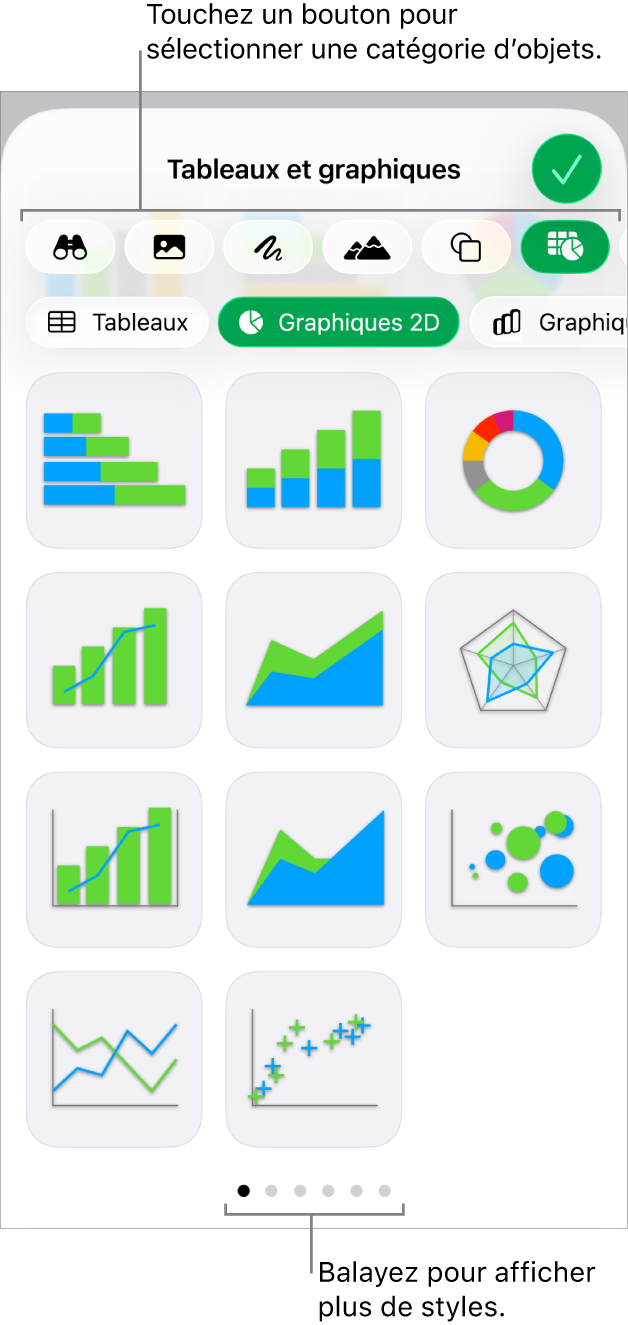Select the mountains image category
Screen dimensions: 628x1325
point(367,247)
